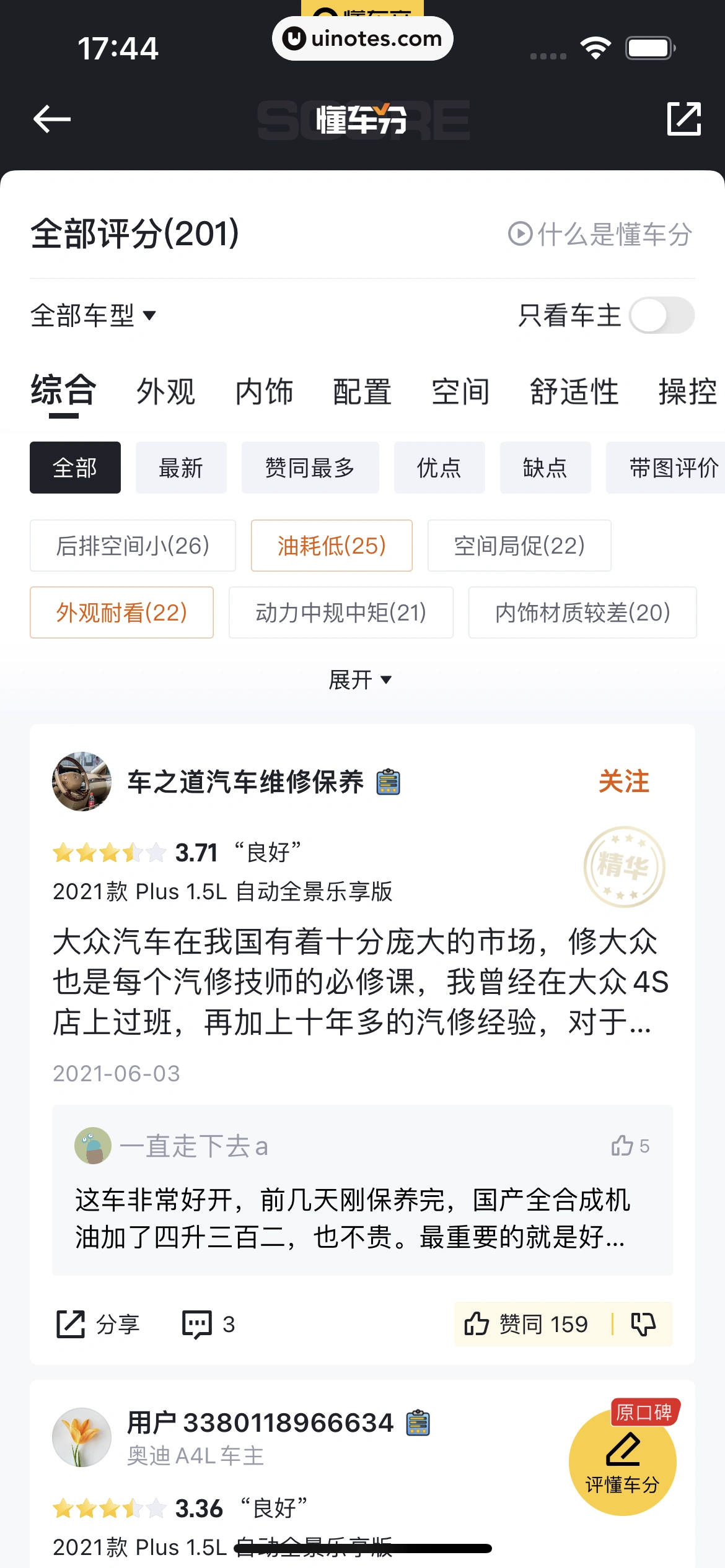This screenshot has height=1568, width=725.
Task: Follow 车之道汽车维修保养 via 关注
Action: tap(623, 782)
